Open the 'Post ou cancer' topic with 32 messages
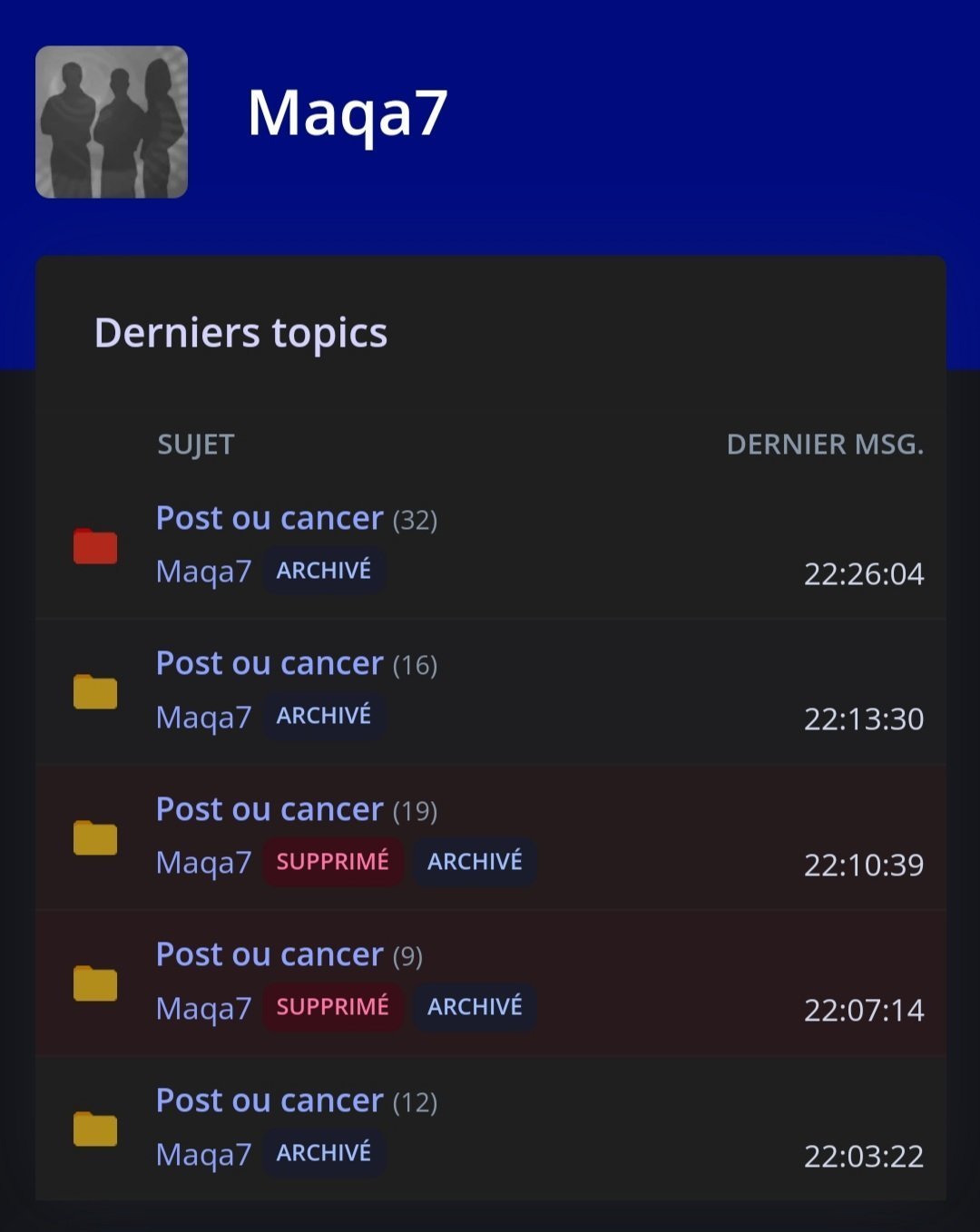 click(x=269, y=518)
